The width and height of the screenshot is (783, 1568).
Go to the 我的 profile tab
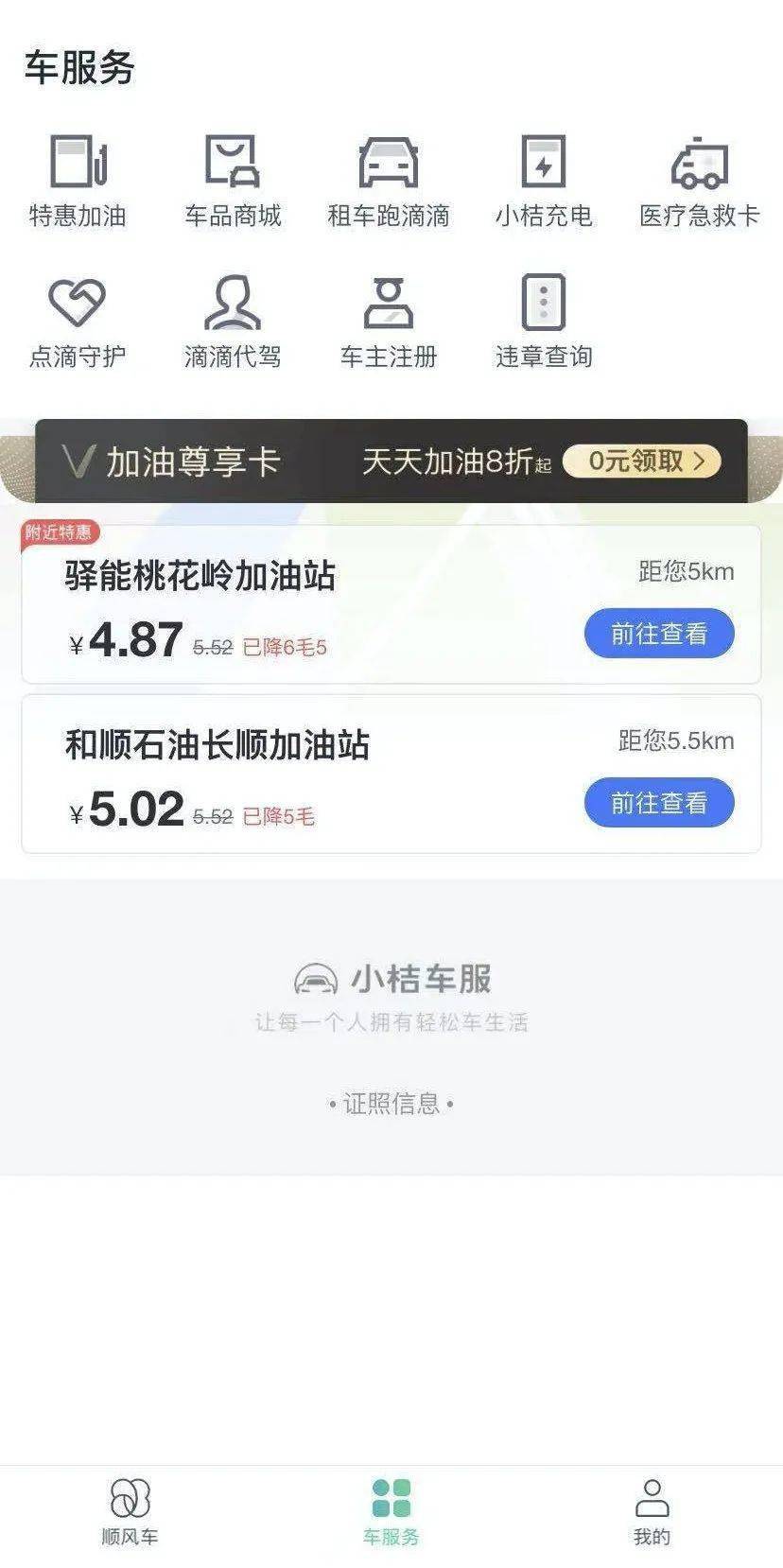coord(652,1513)
